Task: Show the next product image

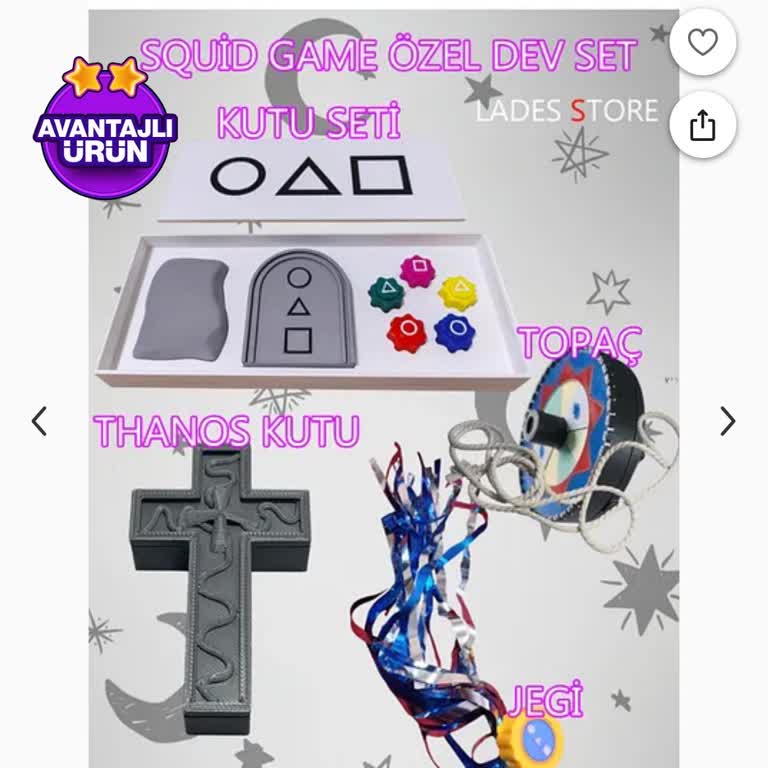Action: click(727, 421)
